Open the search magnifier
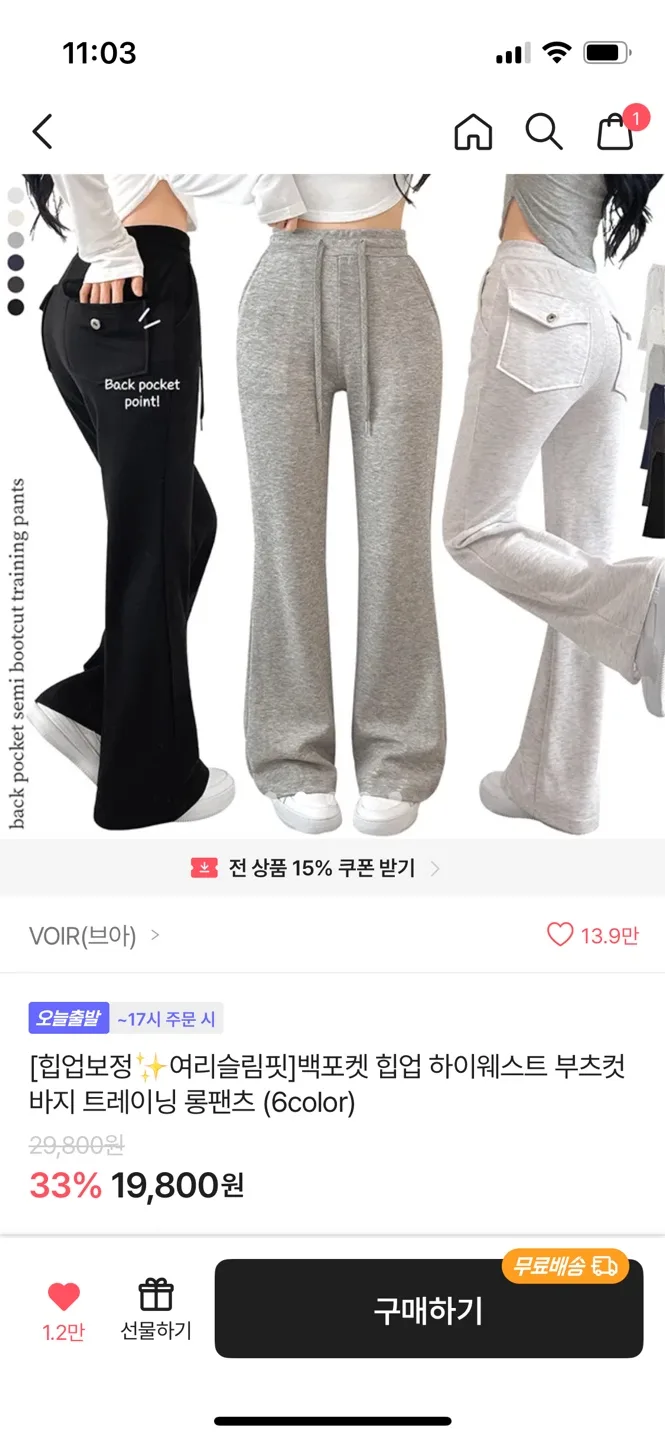The height and width of the screenshot is (1440, 665). (544, 131)
